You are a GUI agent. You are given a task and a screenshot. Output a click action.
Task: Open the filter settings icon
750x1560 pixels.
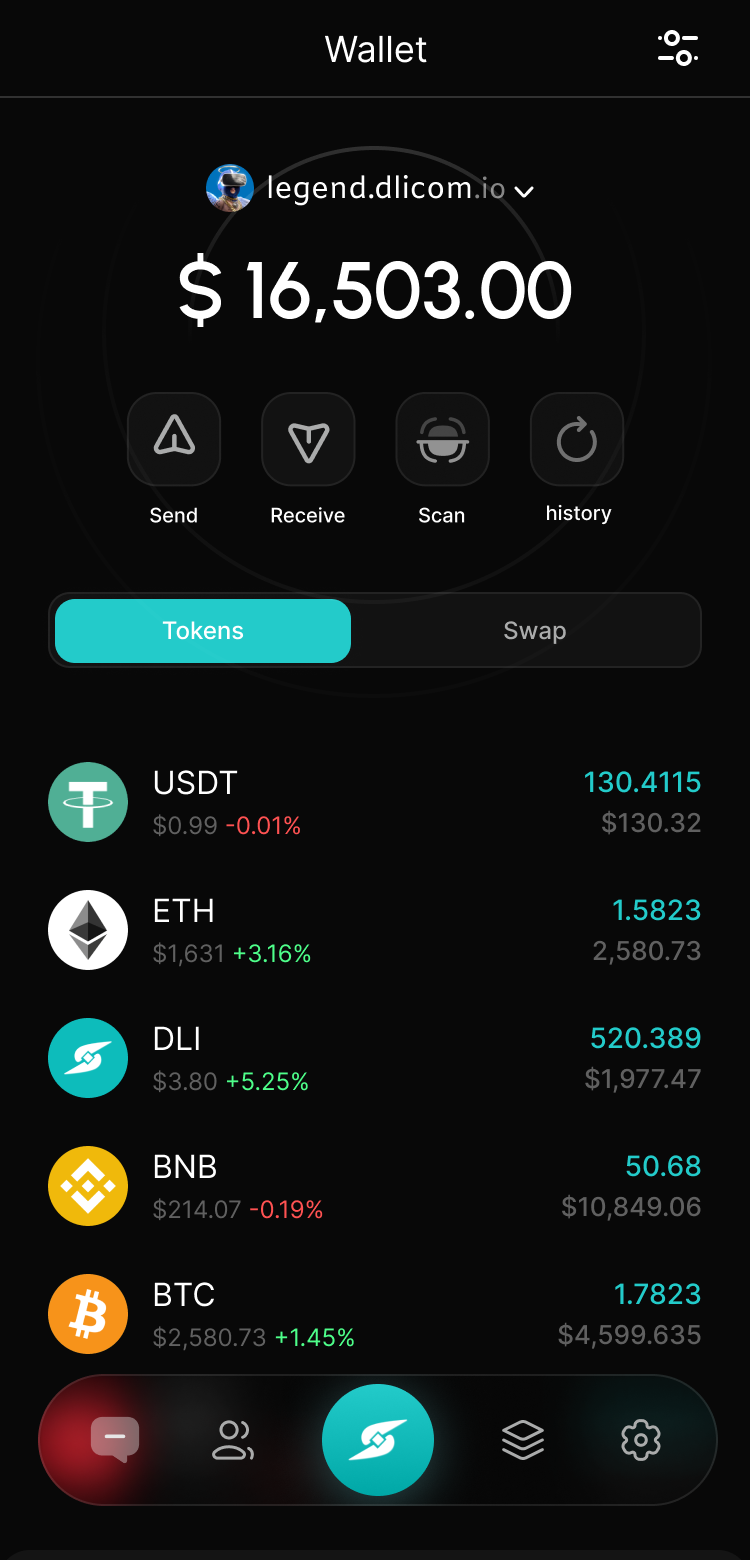coord(678,48)
